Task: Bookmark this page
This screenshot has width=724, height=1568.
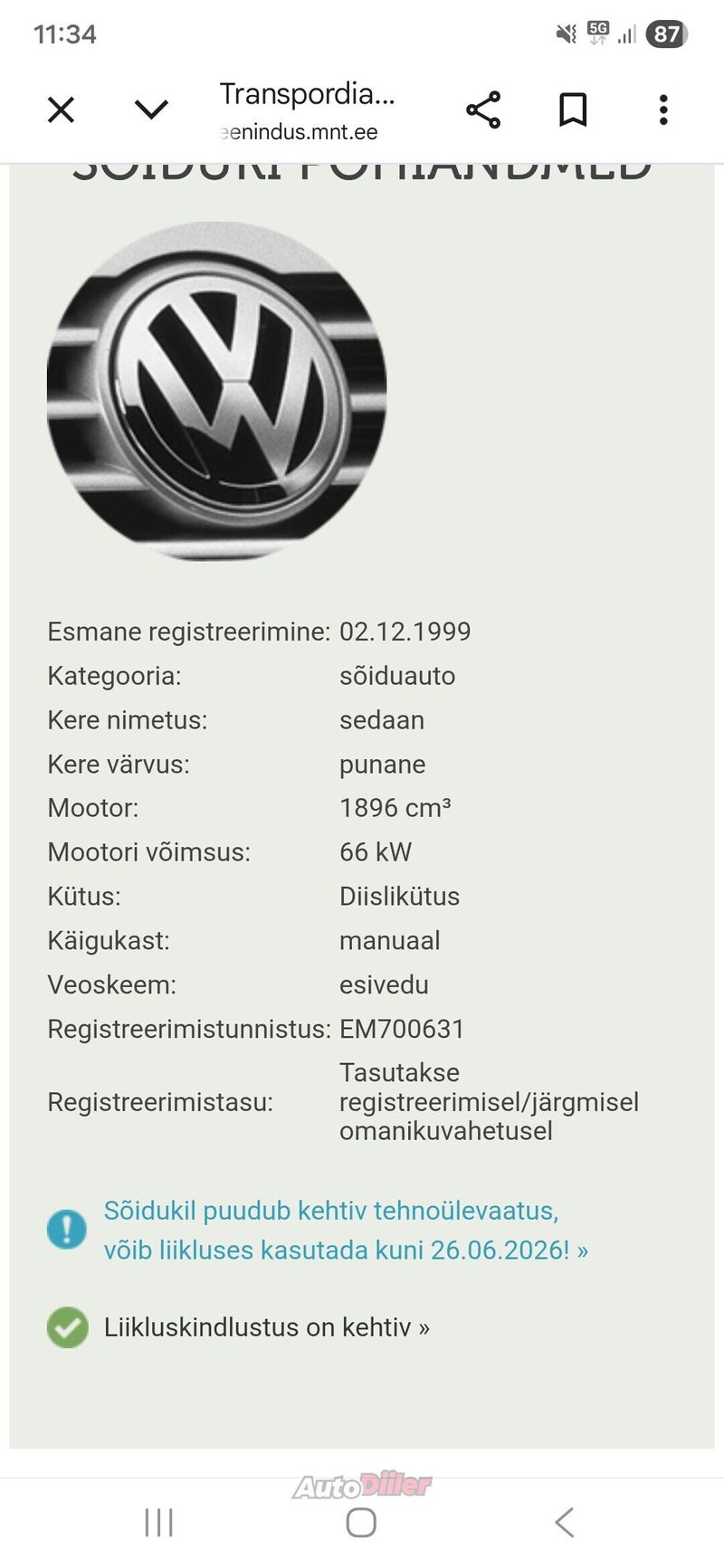Action: coord(573,110)
